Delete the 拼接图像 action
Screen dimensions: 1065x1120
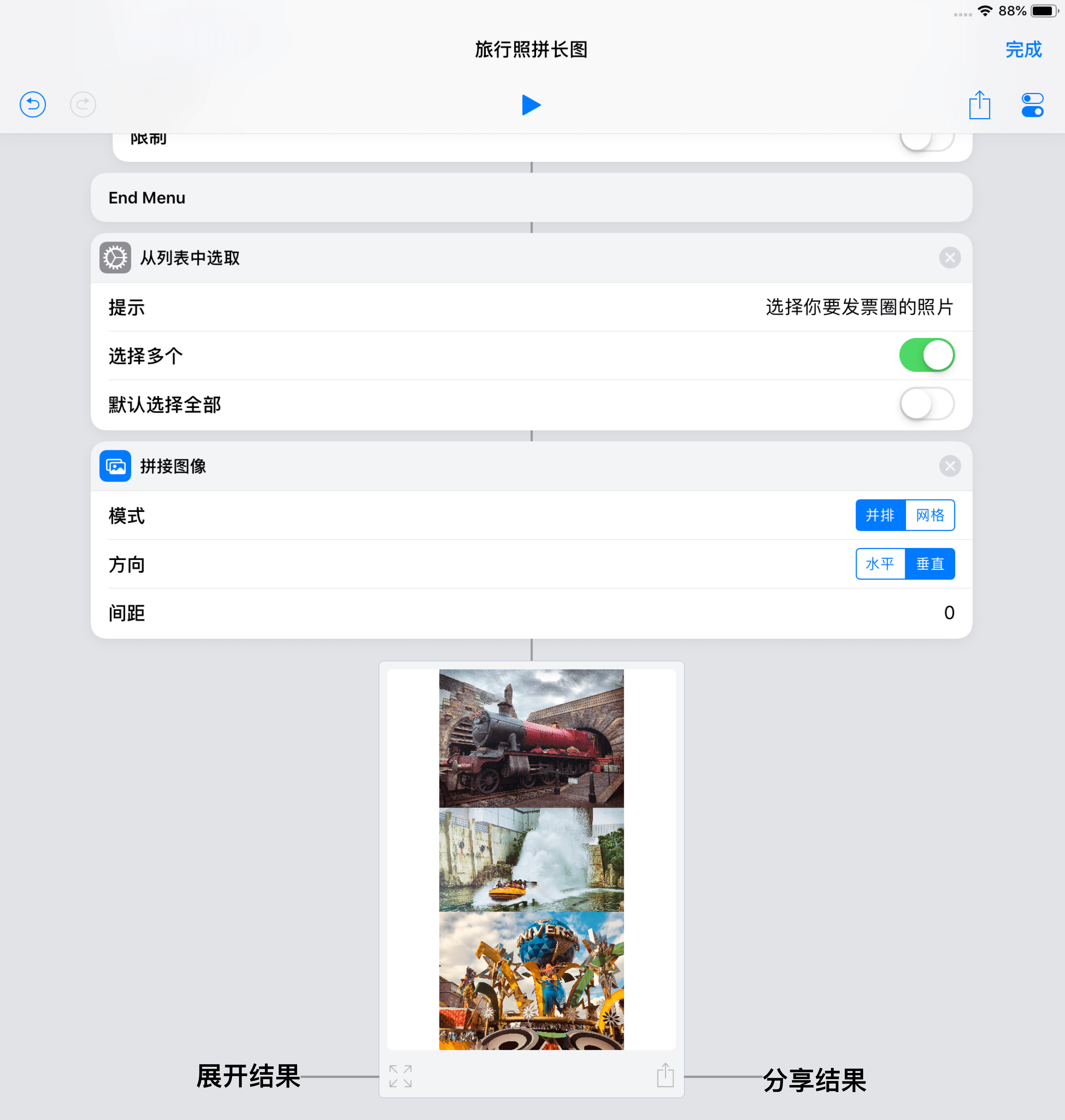[x=949, y=466]
